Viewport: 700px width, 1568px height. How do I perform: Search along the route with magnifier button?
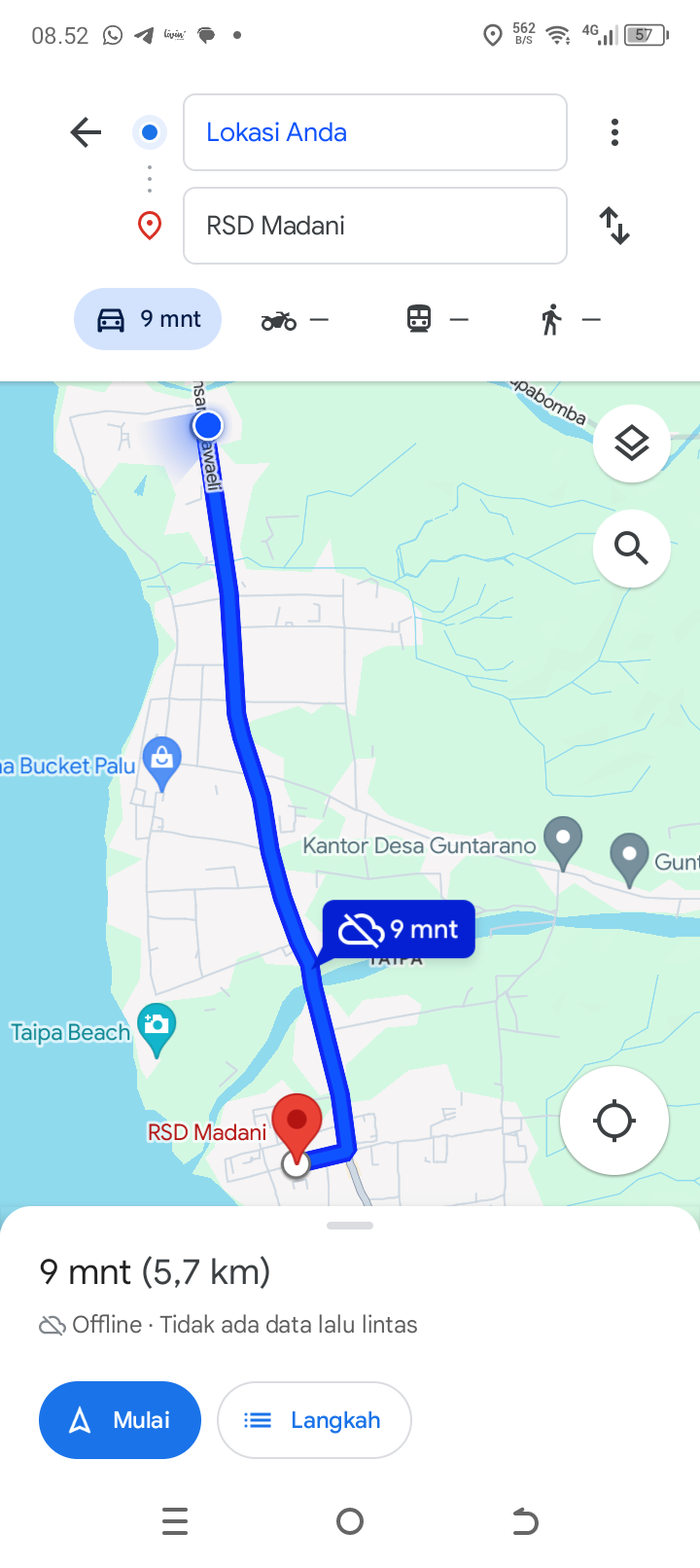pyautogui.click(x=632, y=549)
